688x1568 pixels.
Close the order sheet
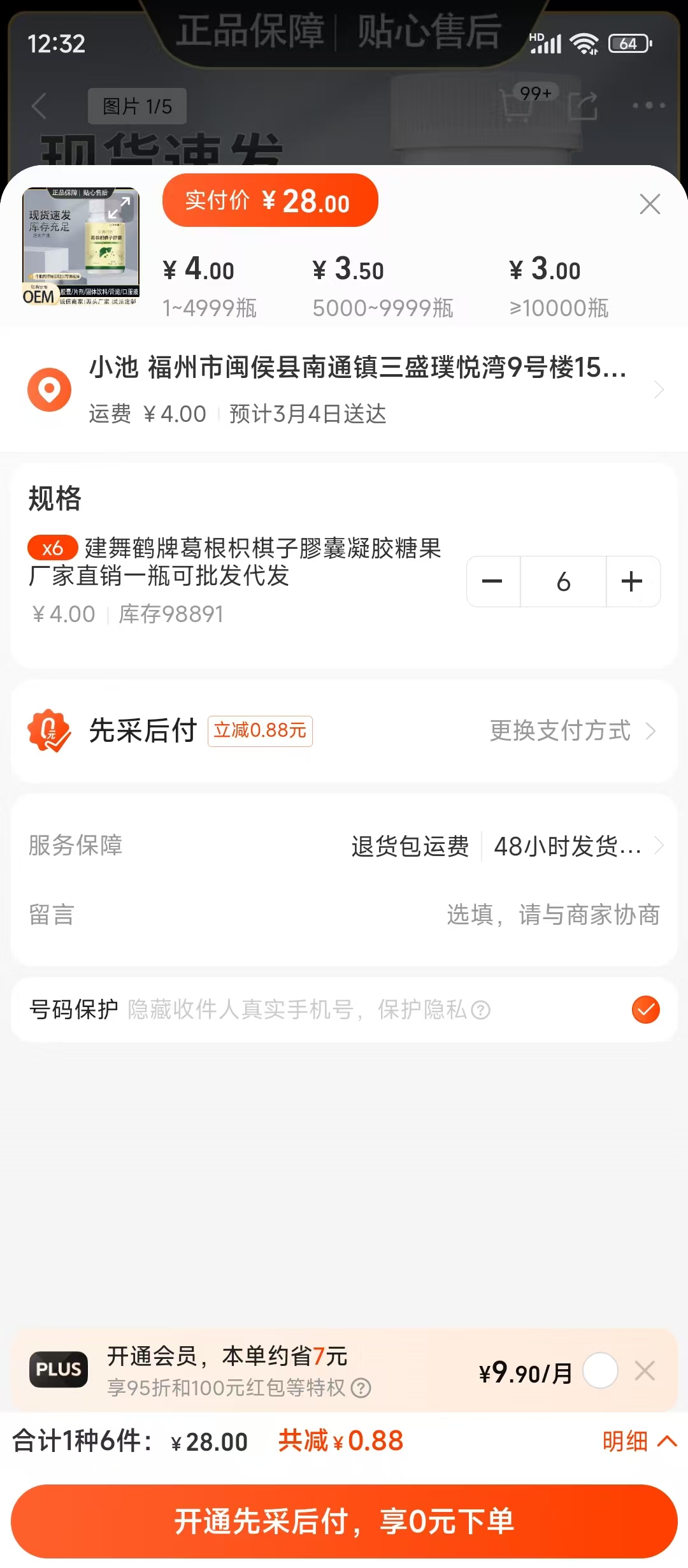pos(649,204)
